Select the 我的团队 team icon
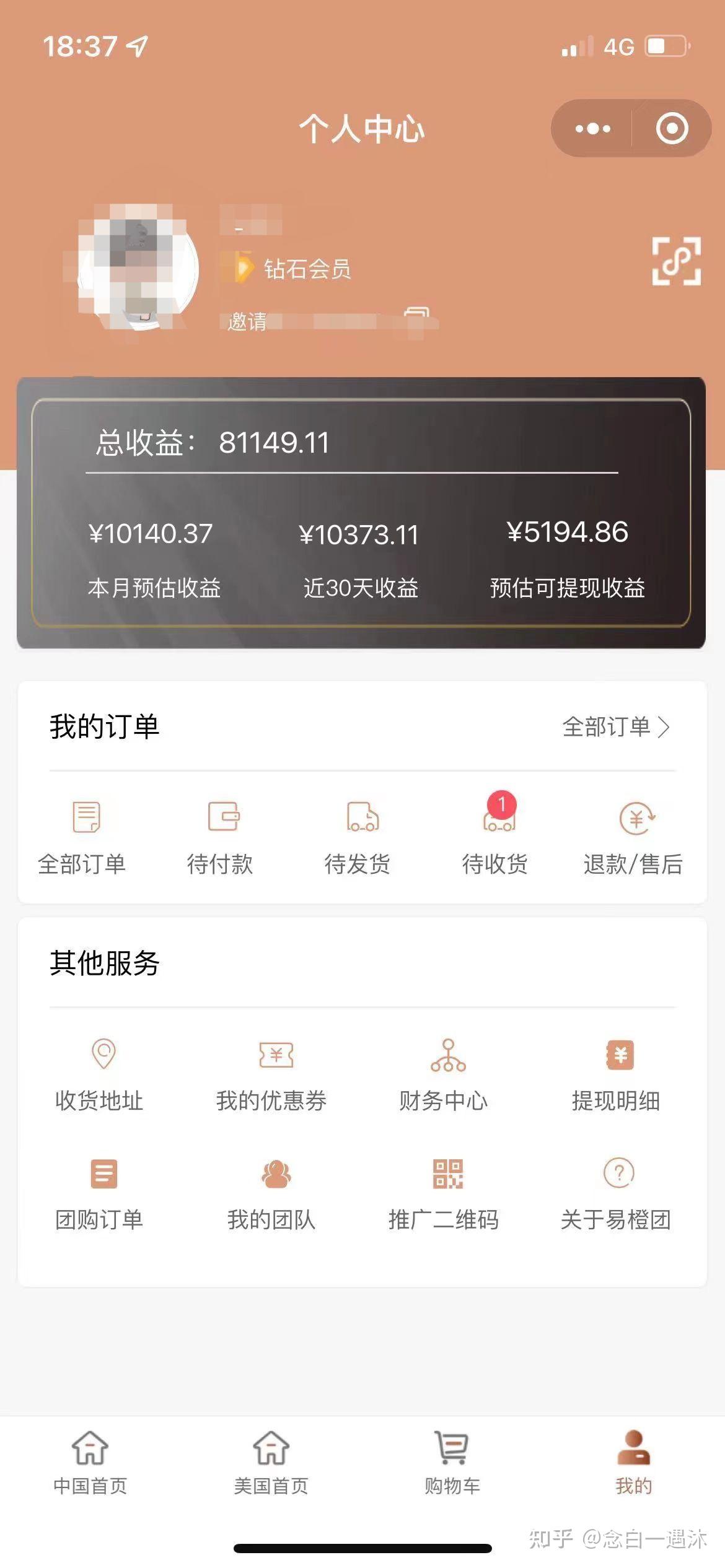The width and height of the screenshot is (725, 1568). pyautogui.click(x=275, y=1177)
